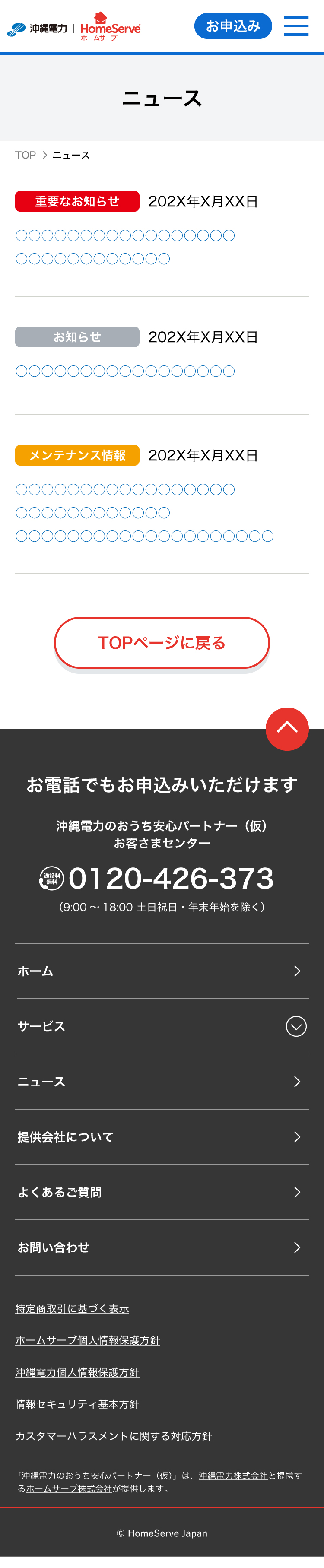Open the お知らせ news item
The width and height of the screenshot is (324, 1568).
point(125,371)
